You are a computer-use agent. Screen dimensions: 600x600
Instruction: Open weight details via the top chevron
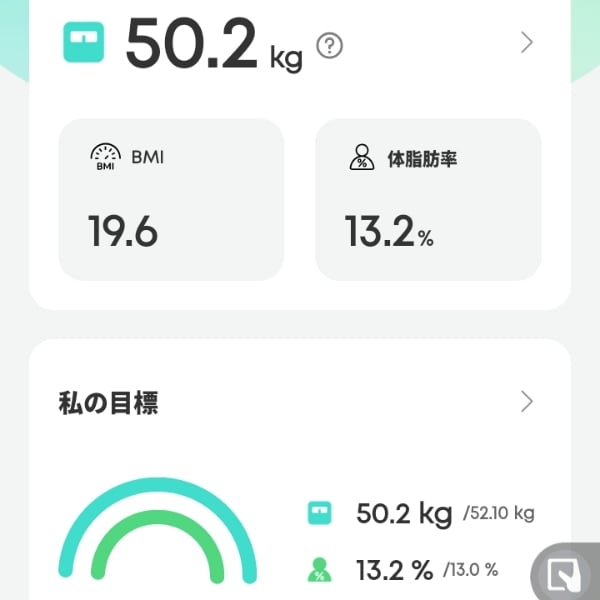pos(527,42)
